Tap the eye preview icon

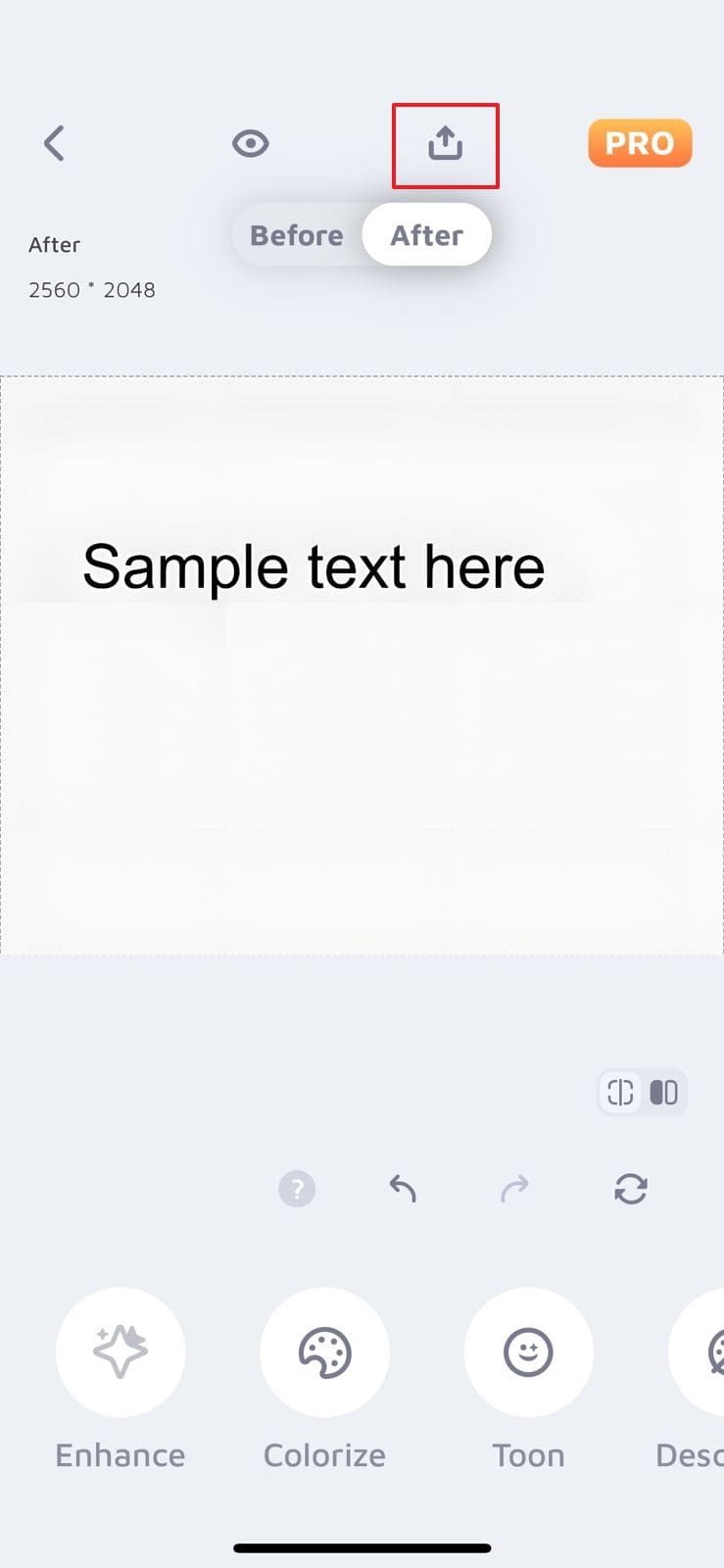click(x=251, y=143)
